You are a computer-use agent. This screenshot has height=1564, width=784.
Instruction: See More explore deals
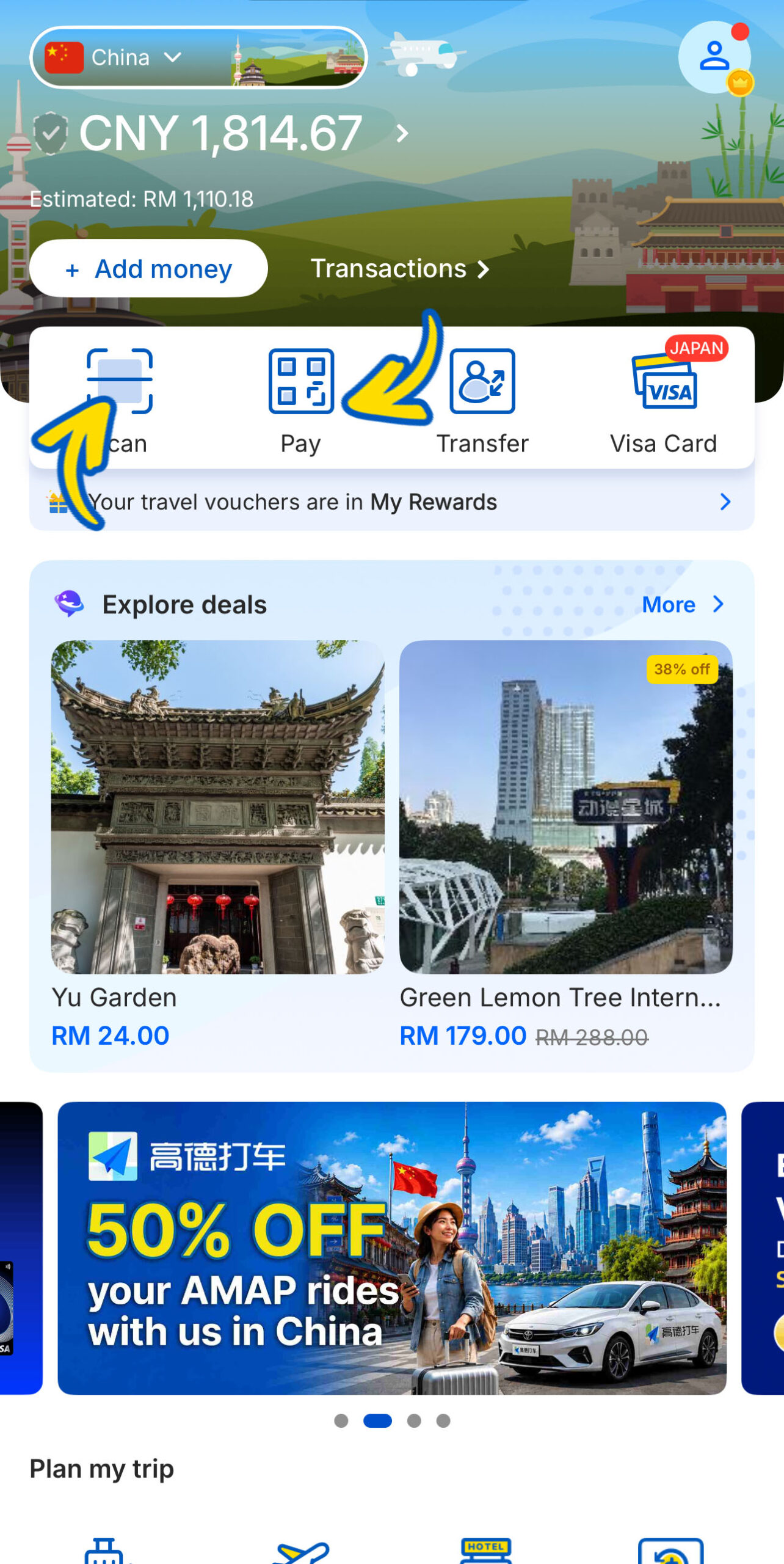point(683,605)
